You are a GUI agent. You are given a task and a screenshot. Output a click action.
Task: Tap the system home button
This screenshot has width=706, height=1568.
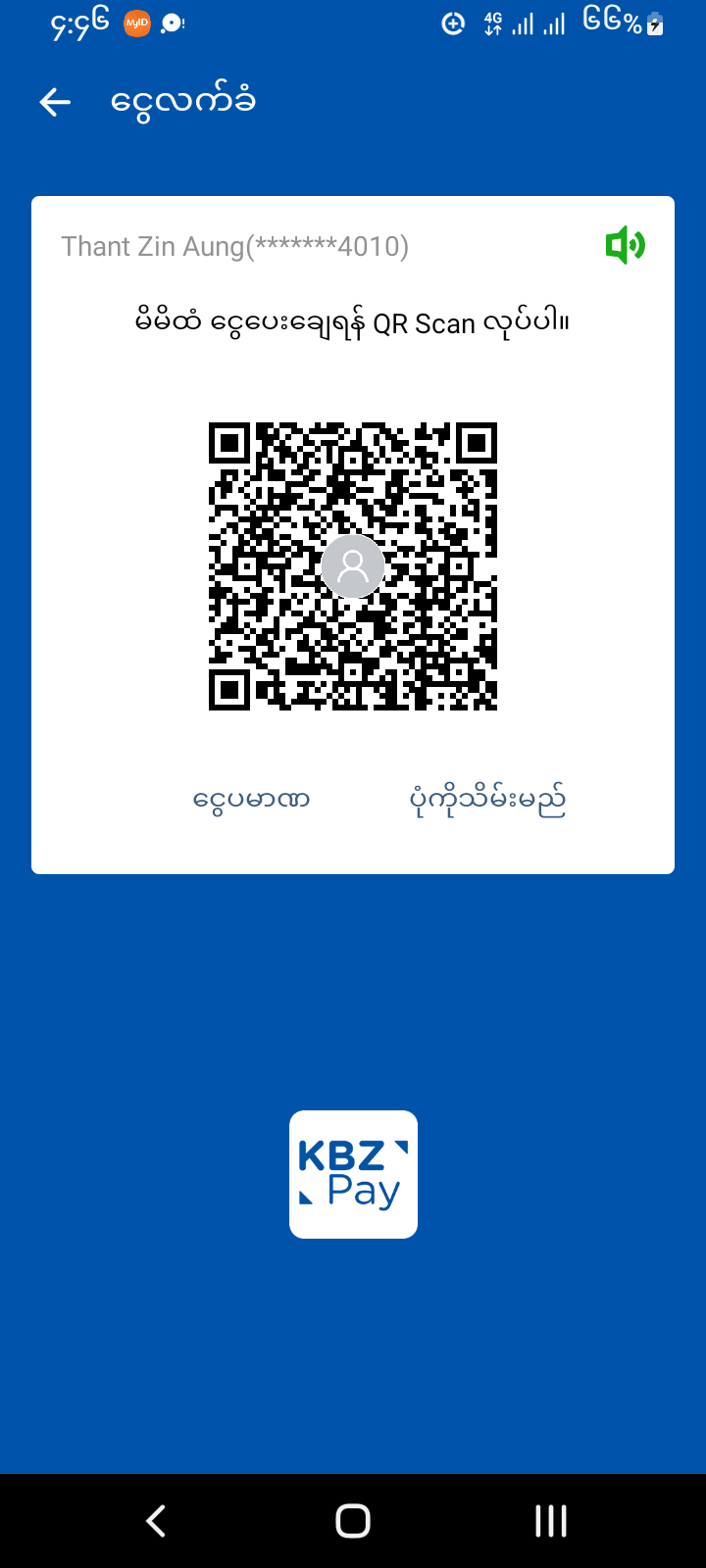click(353, 1521)
